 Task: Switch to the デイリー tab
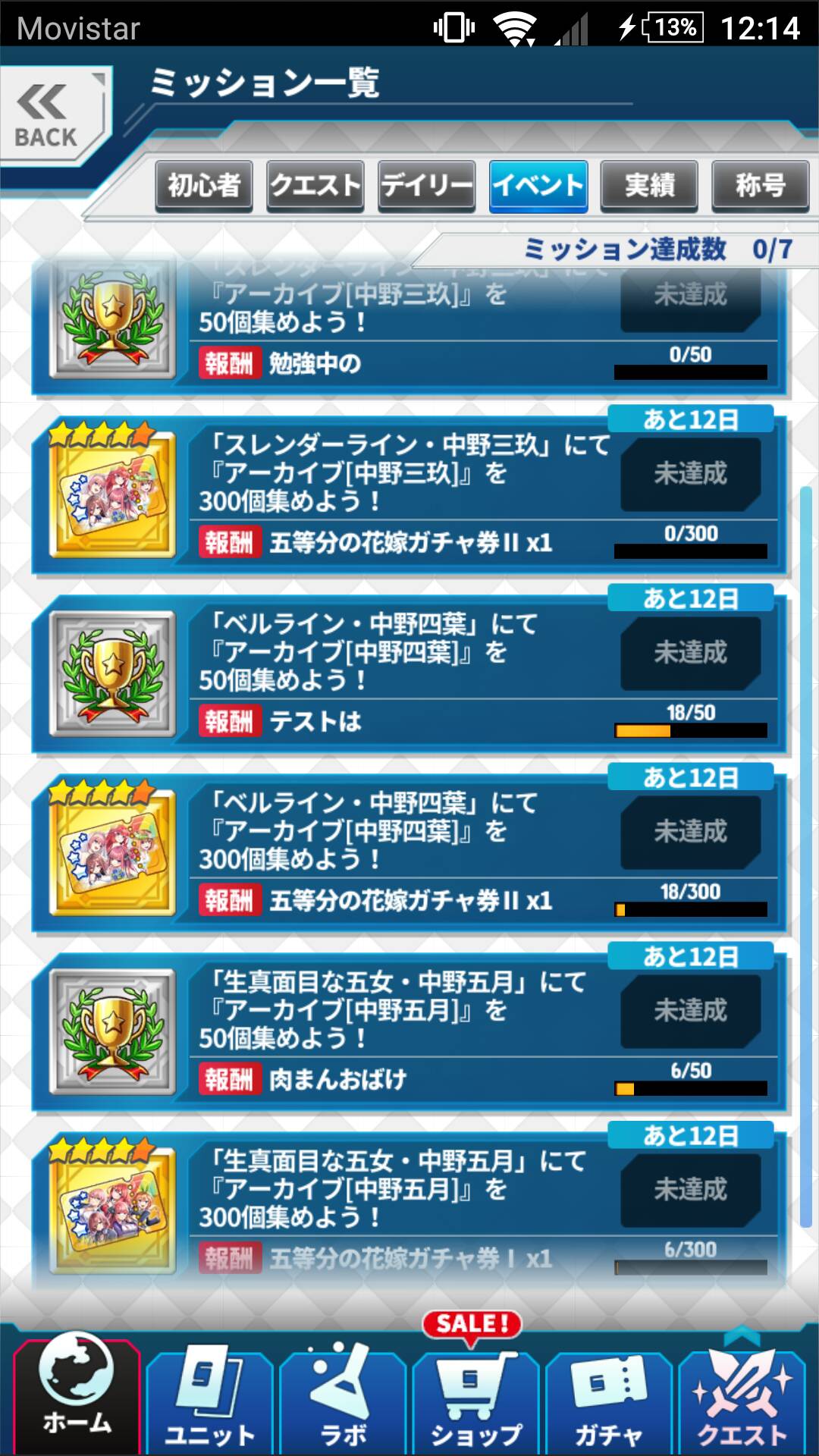(x=426, y=185)
